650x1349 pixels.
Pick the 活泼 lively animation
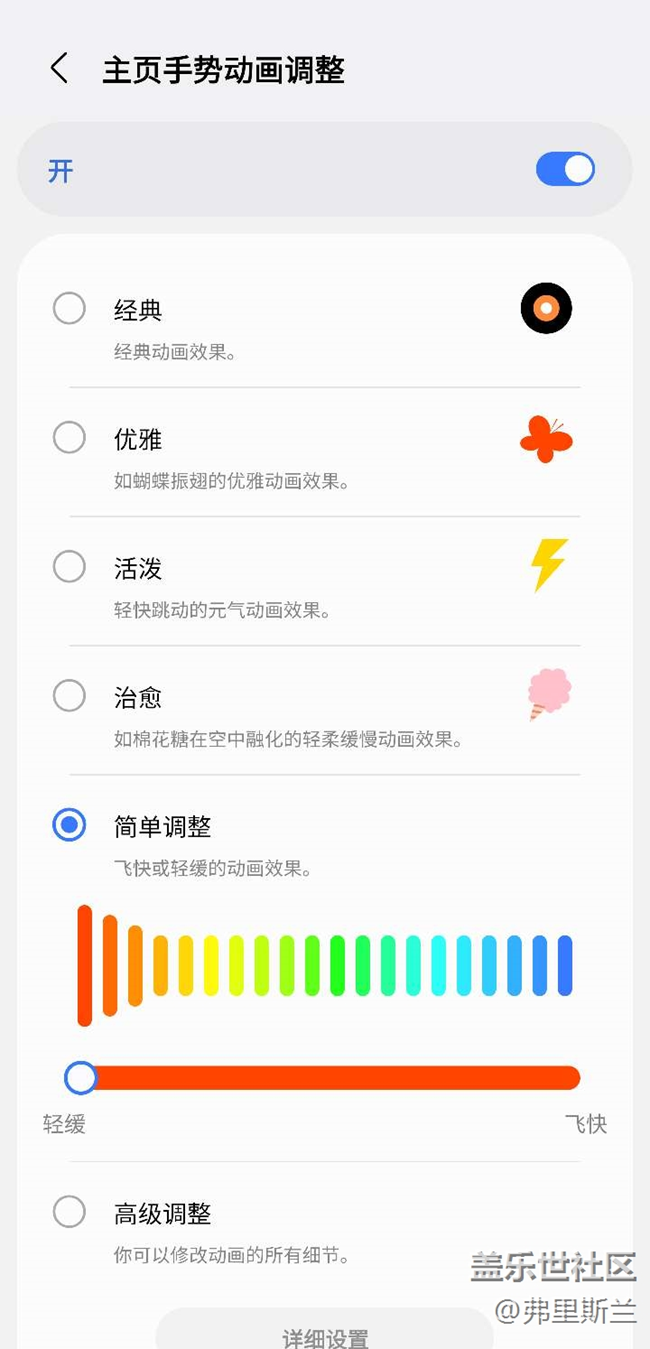69,567
